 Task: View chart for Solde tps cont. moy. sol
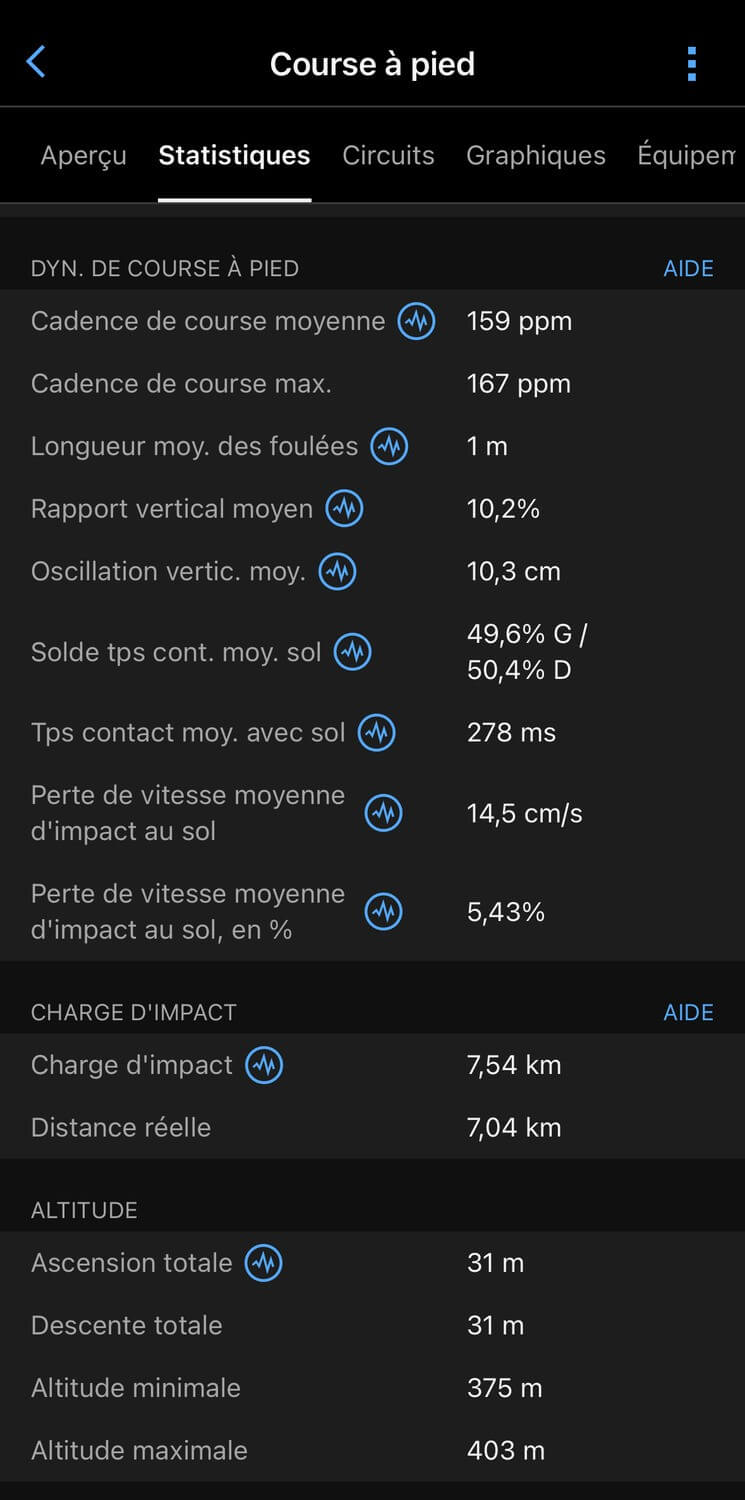[353, 653]
